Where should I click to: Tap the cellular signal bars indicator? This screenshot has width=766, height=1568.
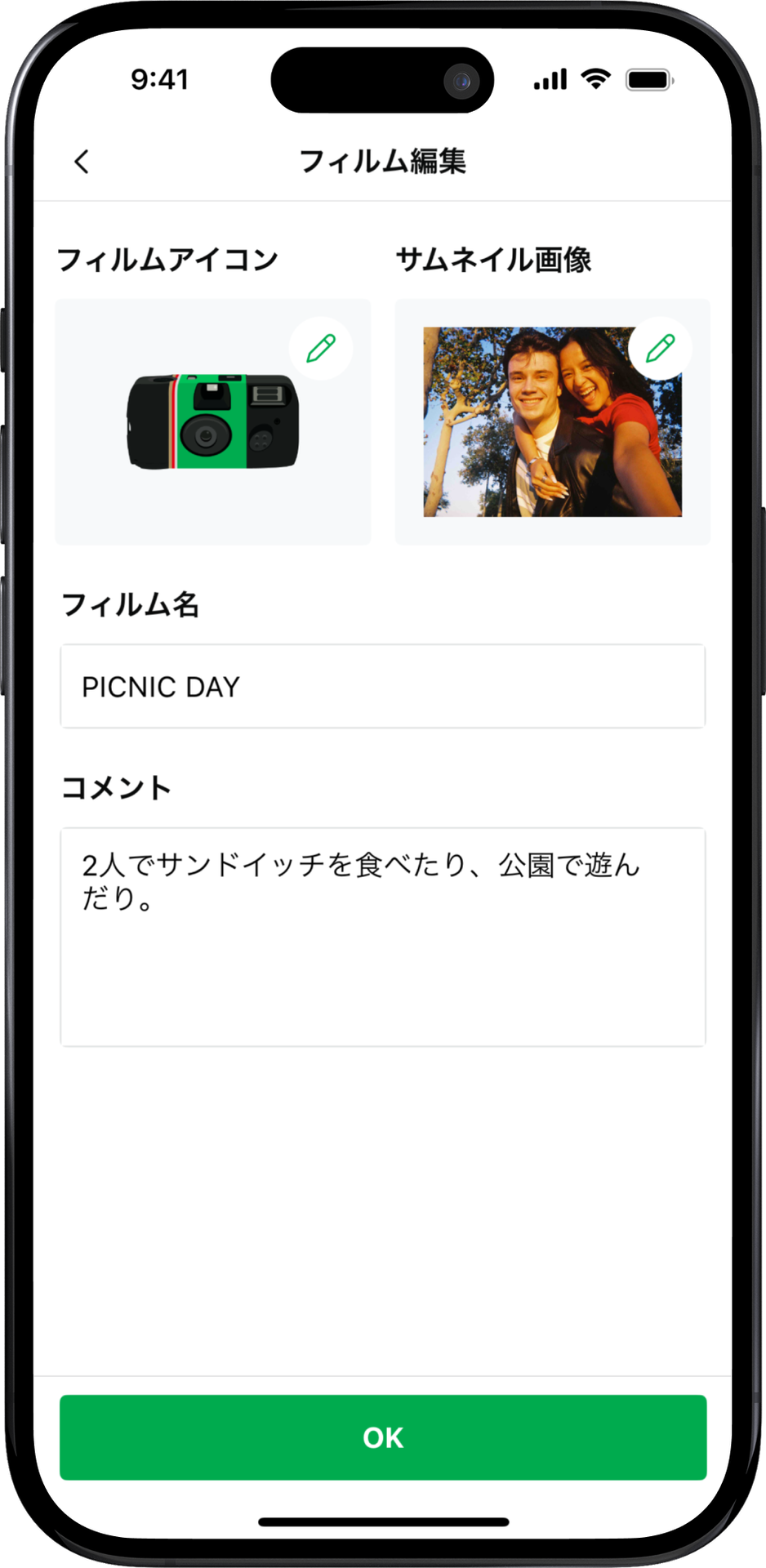(549, 78)
